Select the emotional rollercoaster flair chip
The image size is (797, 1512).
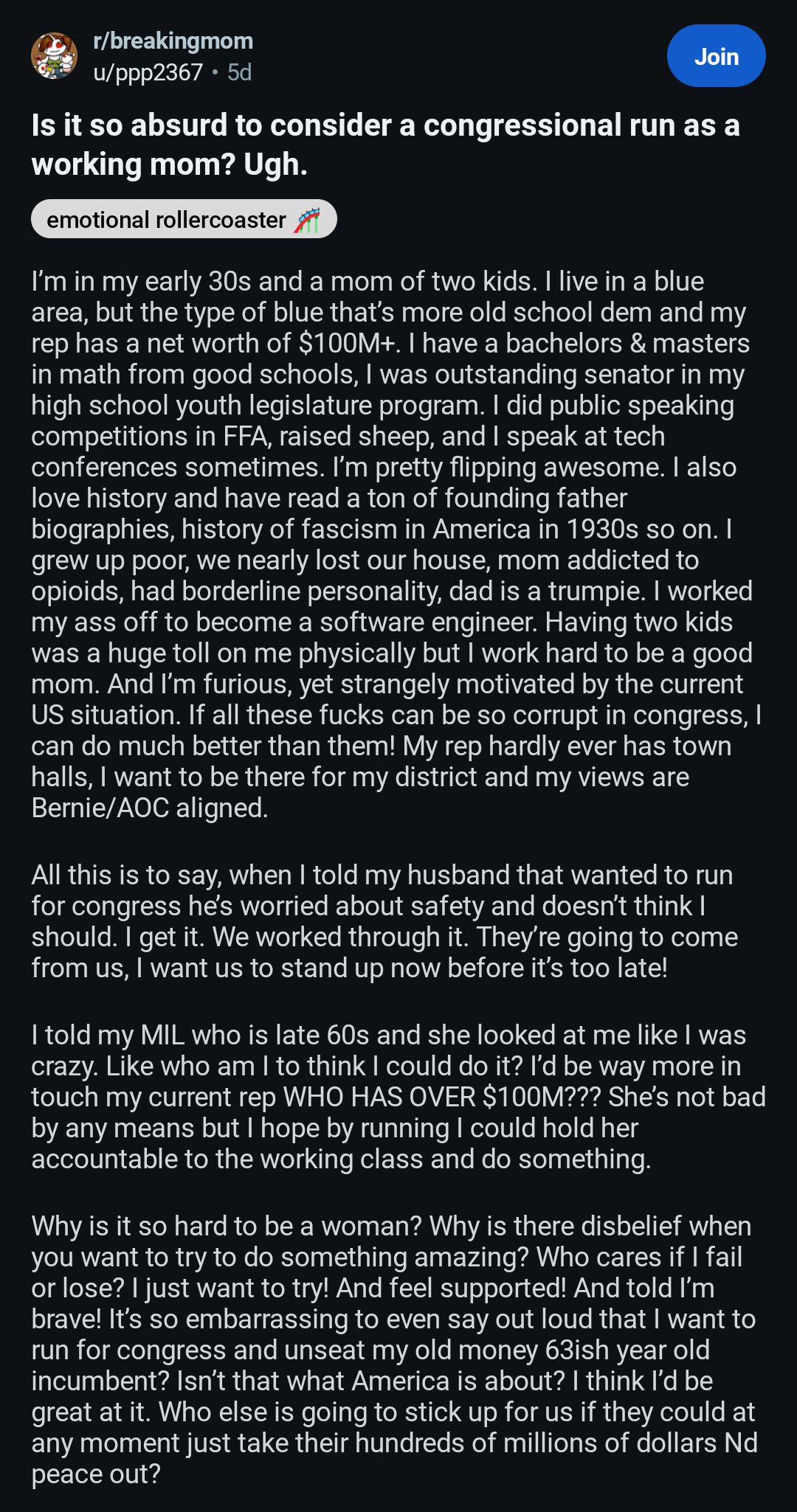point(184,220)
